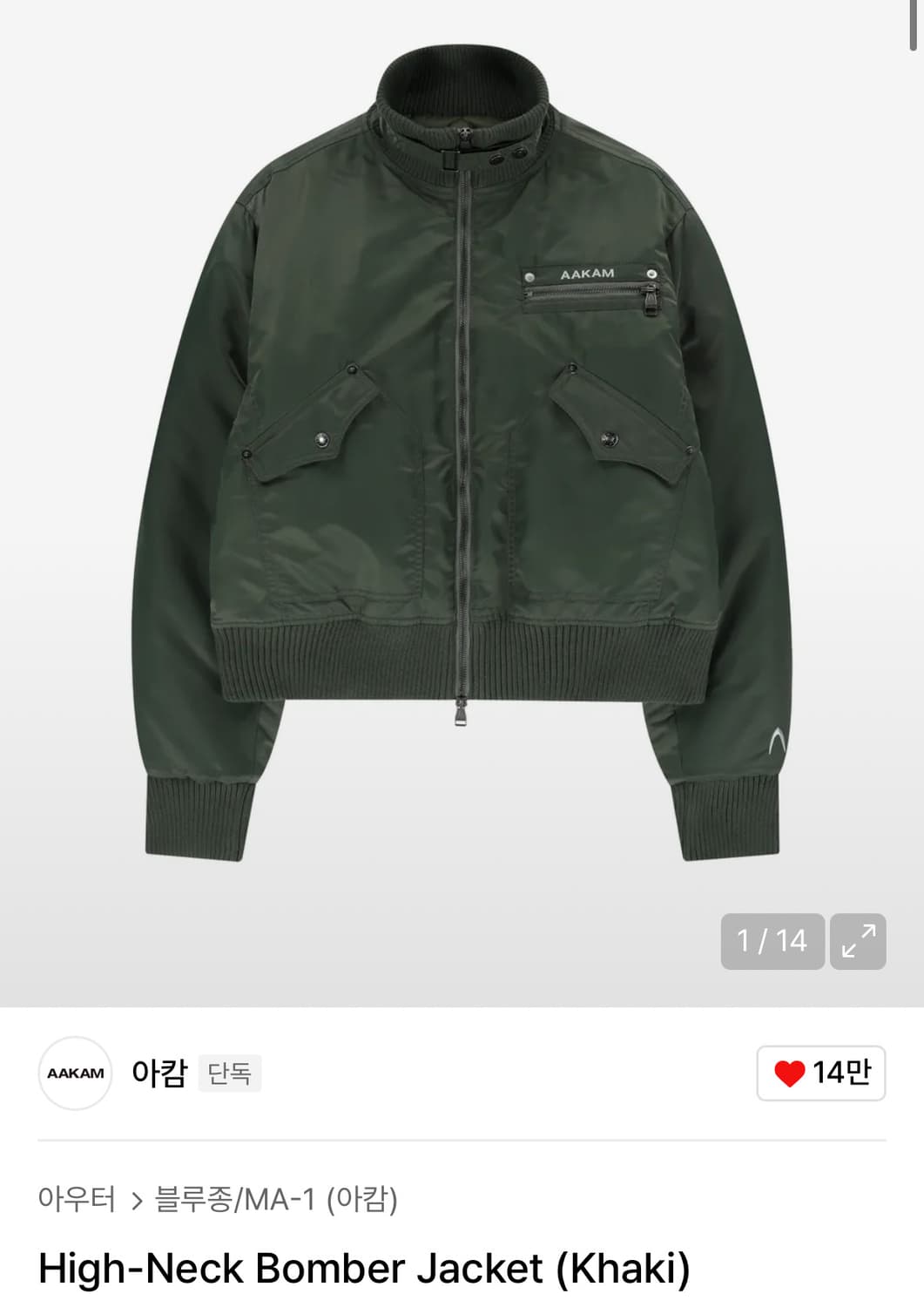Screen dimensions: 924x1307
Task: Open brand profile via AAKAM emblem
Action: (x=77, y=1074)
